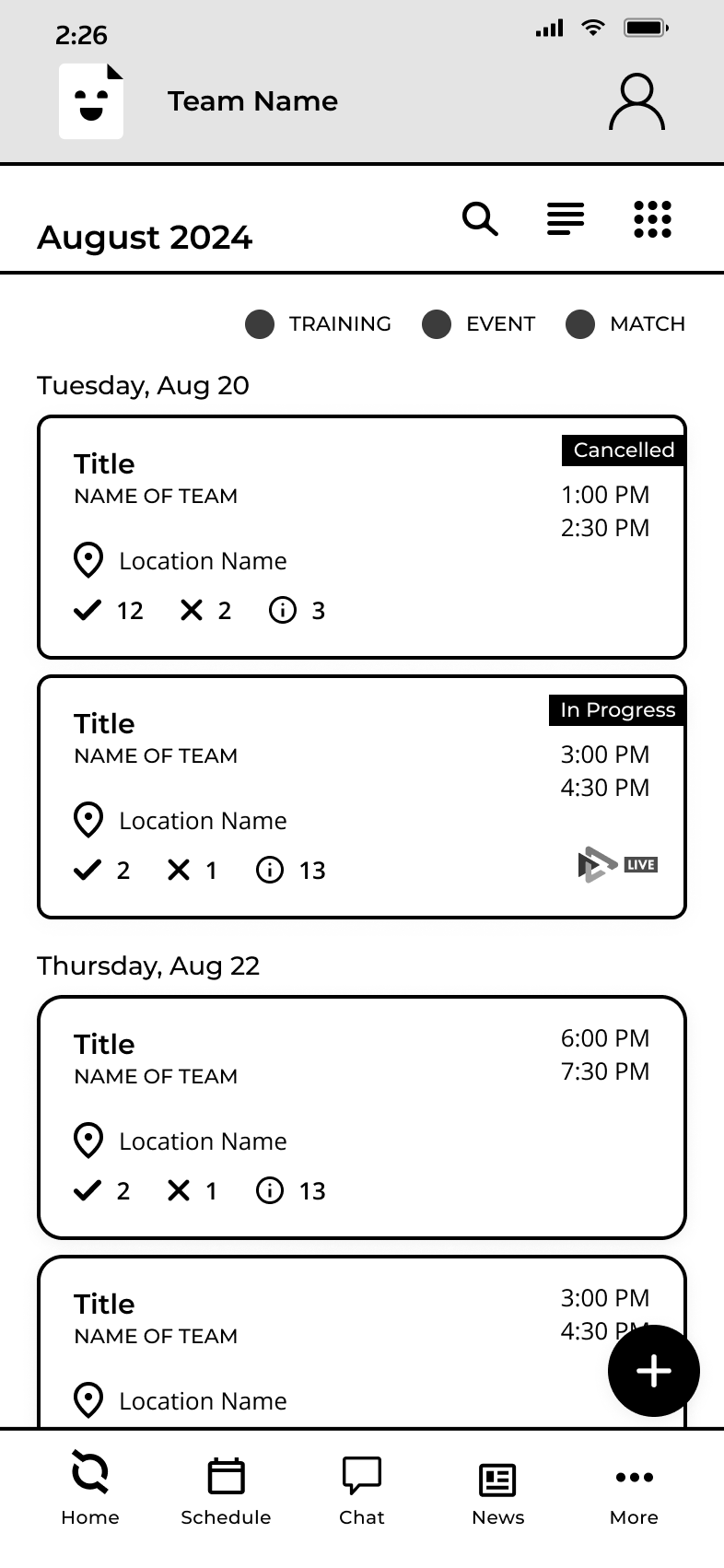Switch to the Schedule tab

[226, 1490]
